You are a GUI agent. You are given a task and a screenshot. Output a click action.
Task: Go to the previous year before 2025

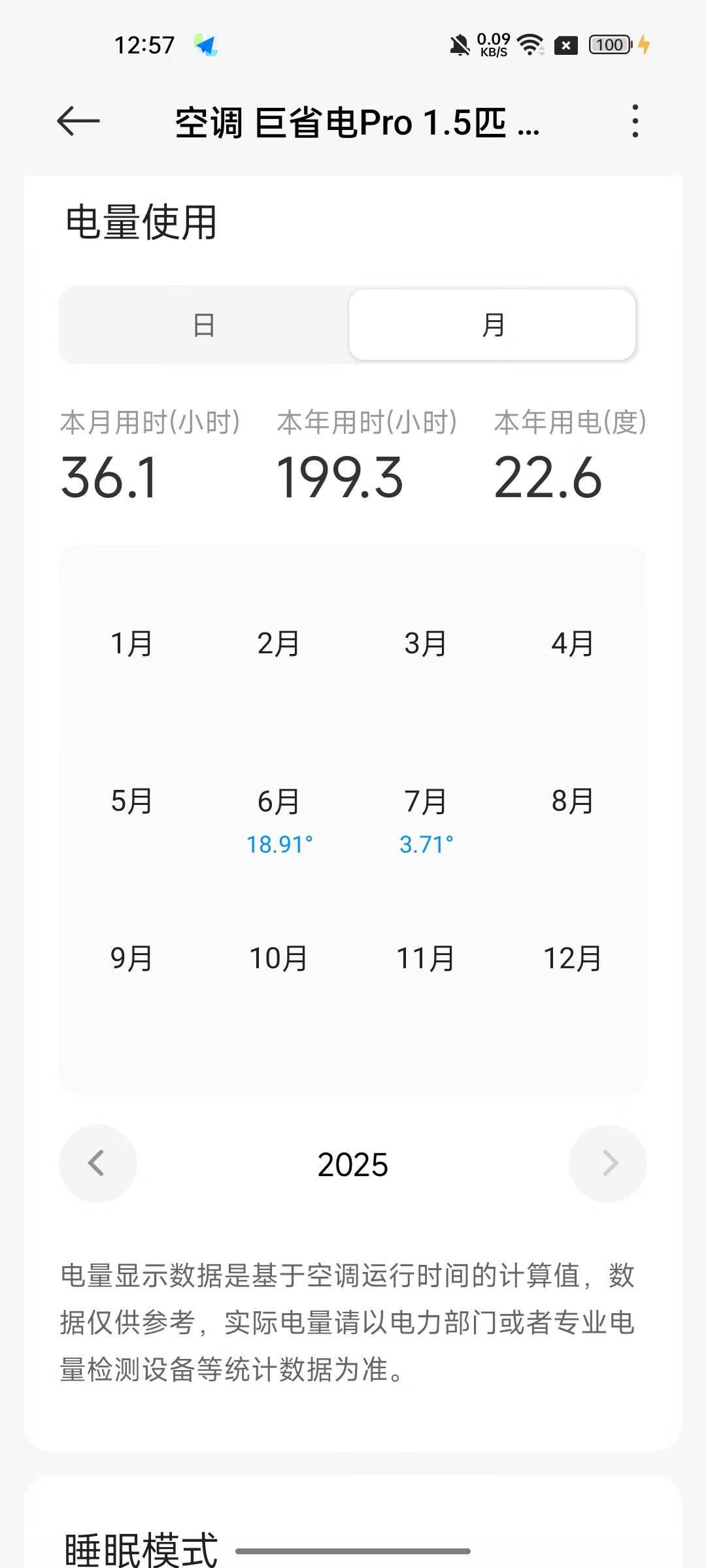97,1164
